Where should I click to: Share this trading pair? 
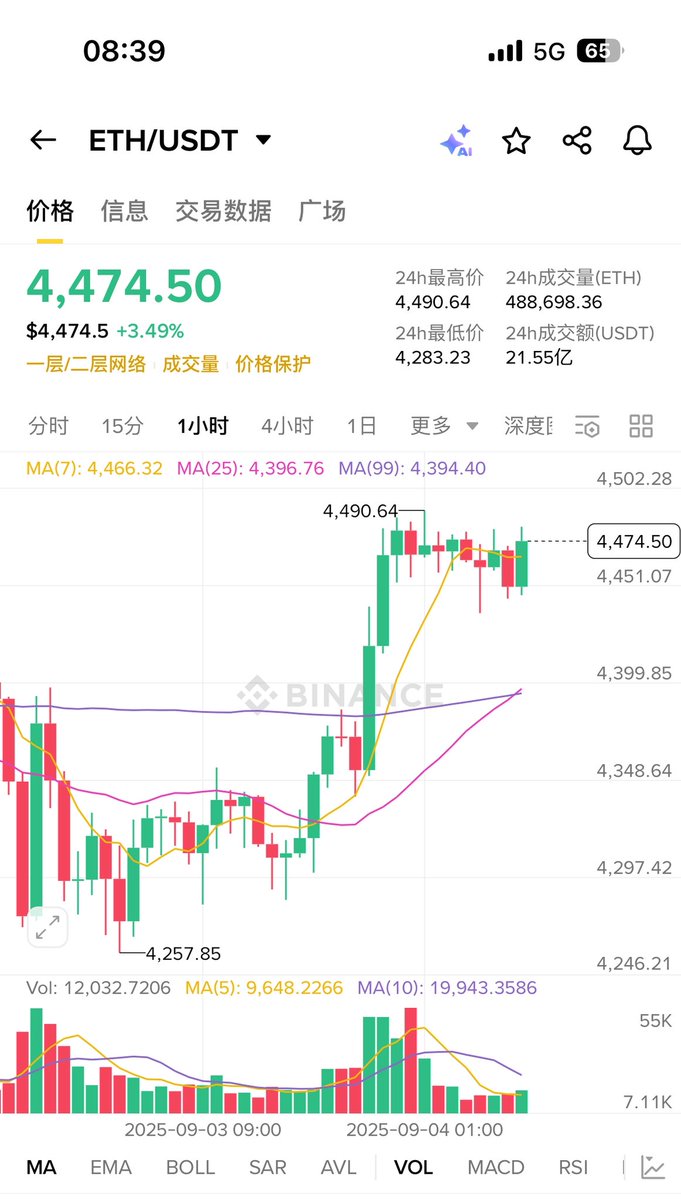tap(577, 141)
